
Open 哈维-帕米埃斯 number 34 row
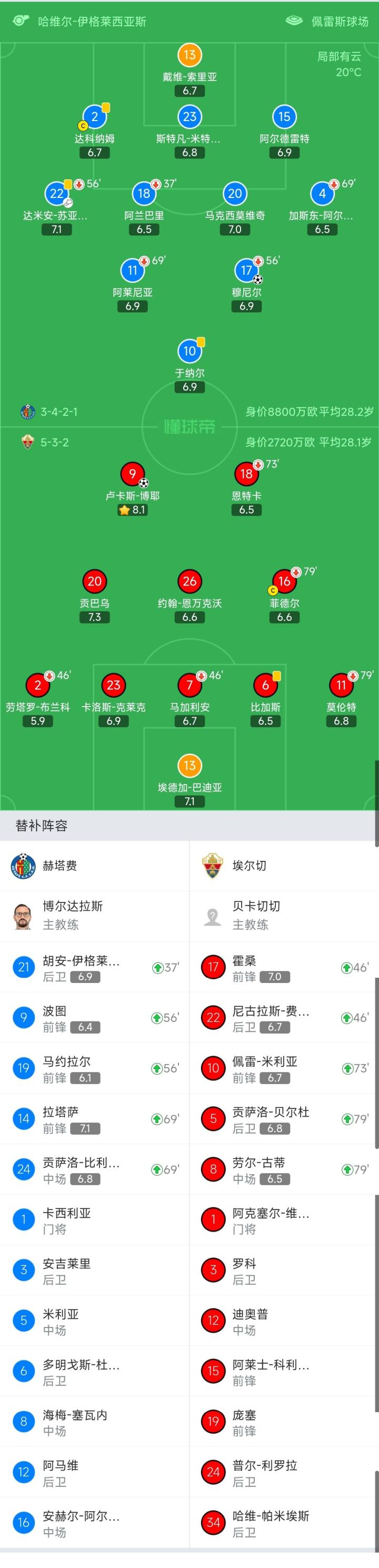click(x=284, y=1523)
